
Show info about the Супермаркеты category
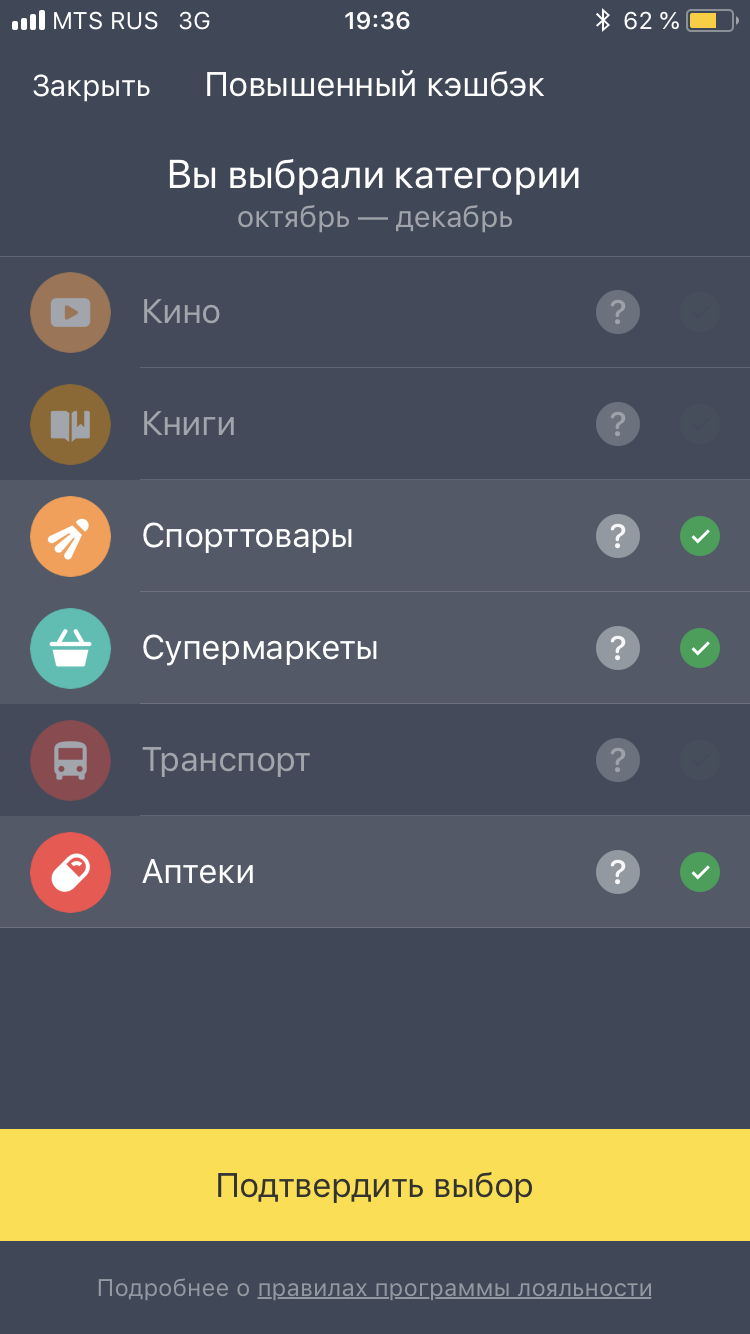(x=618, y=648)
